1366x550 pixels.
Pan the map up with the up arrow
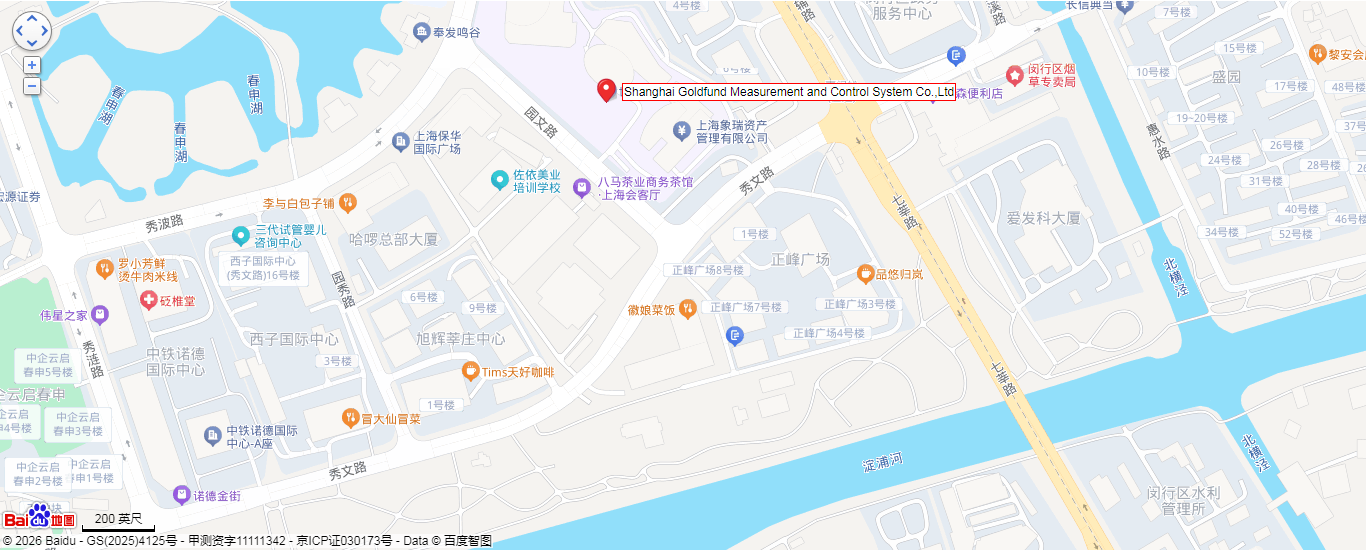[x=31, y=19]
